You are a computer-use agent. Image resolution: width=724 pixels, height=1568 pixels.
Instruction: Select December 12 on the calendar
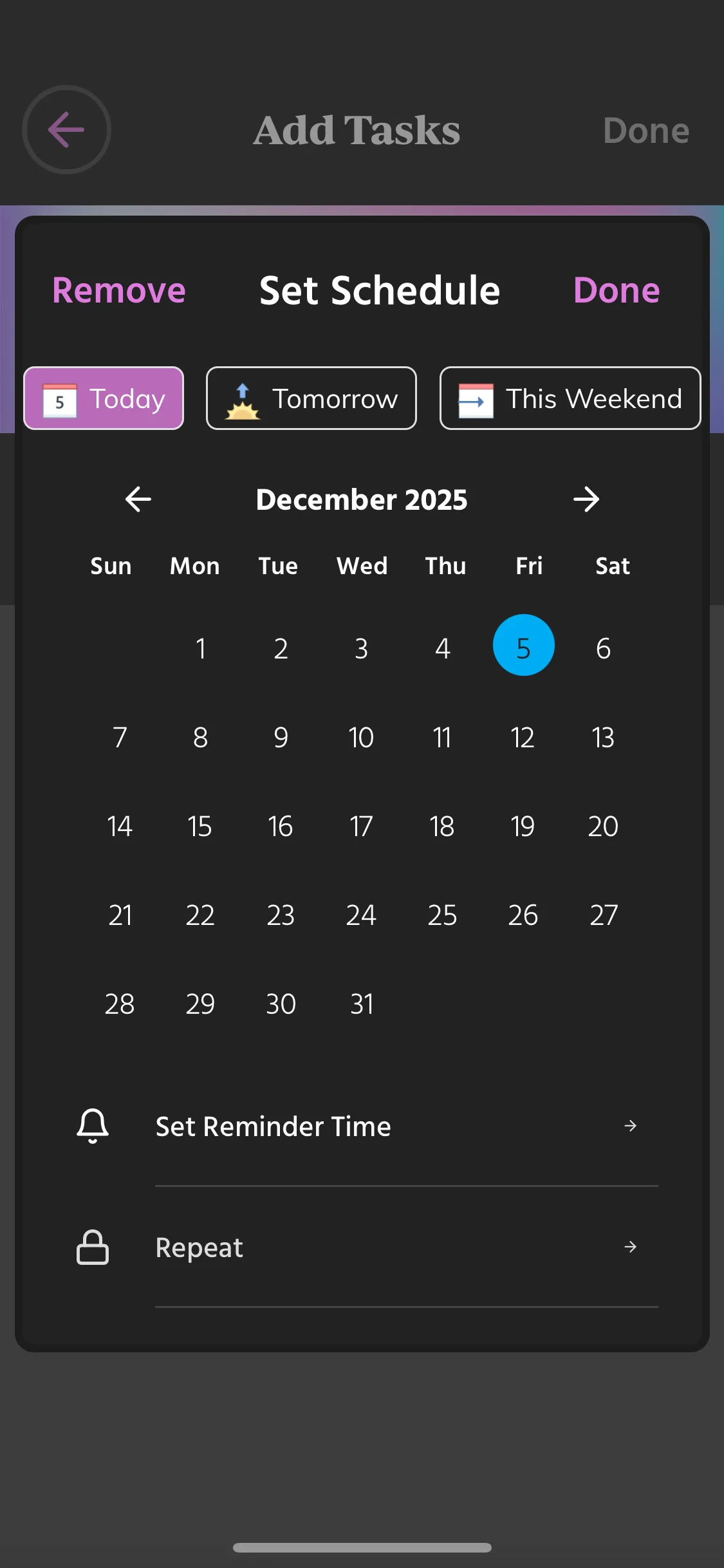pos(523,737)
